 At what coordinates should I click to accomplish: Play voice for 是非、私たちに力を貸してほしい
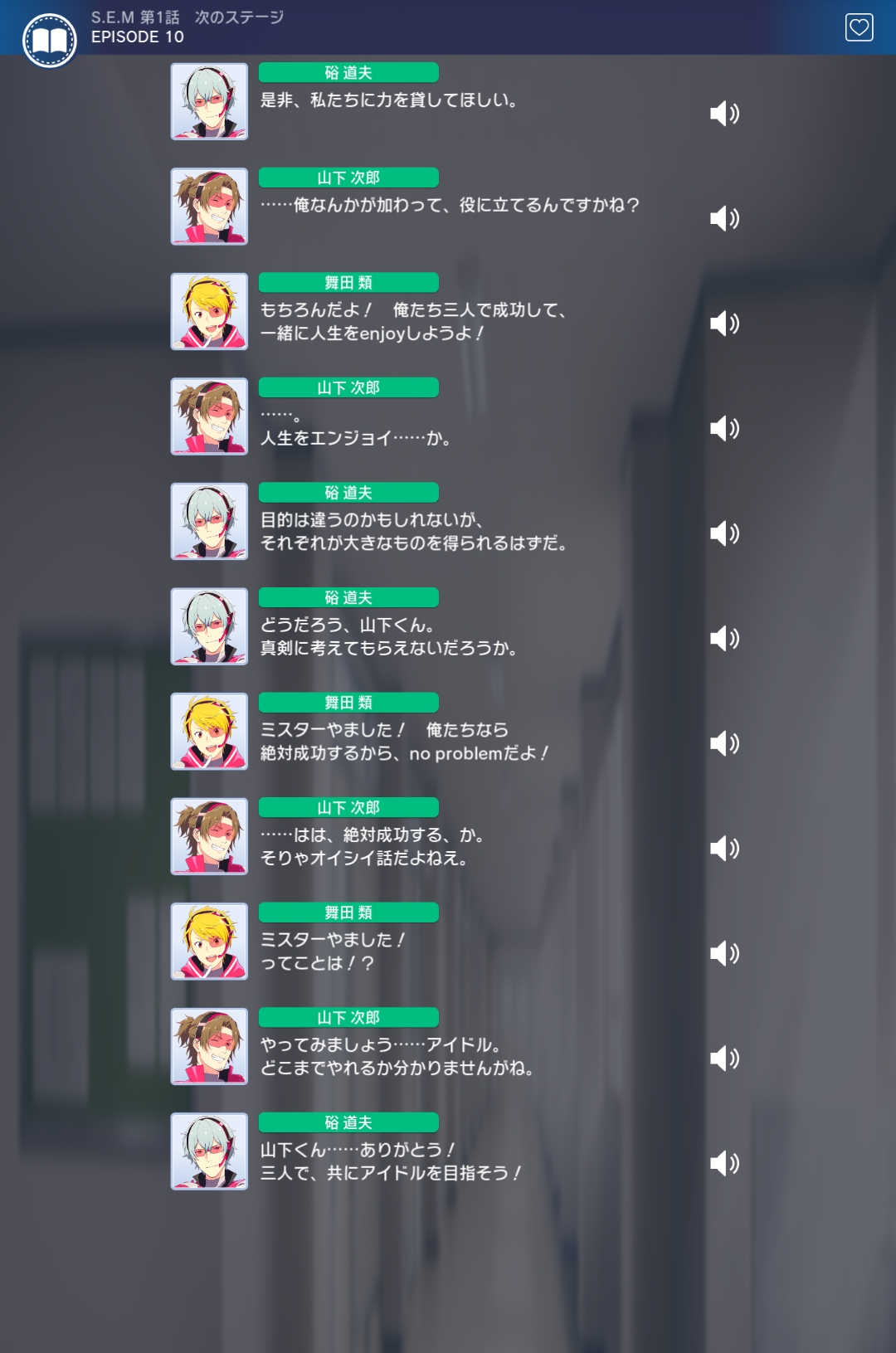coord(723,113)
